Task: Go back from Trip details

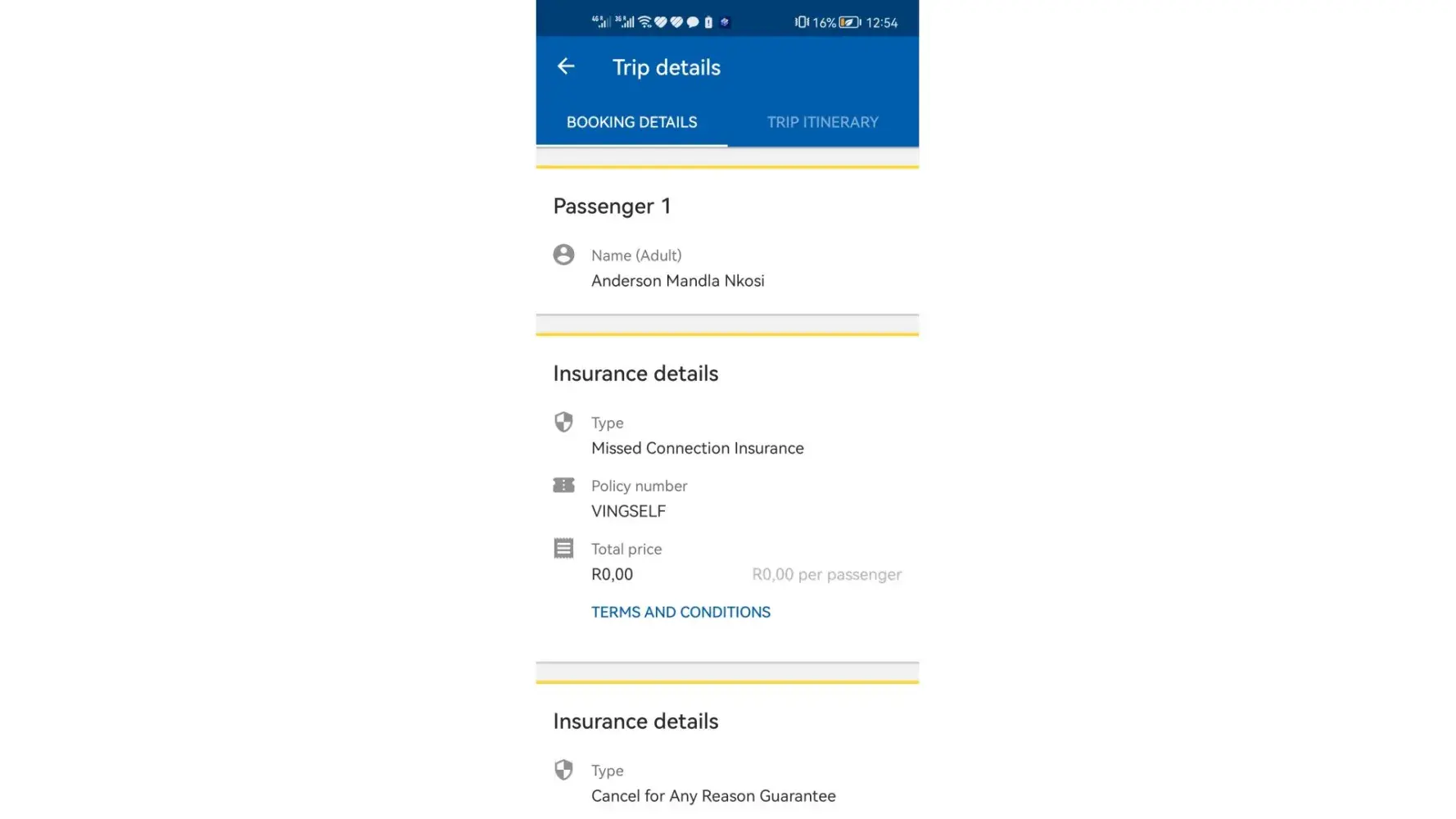Action: pyautogui.click(x=566, y=66)
